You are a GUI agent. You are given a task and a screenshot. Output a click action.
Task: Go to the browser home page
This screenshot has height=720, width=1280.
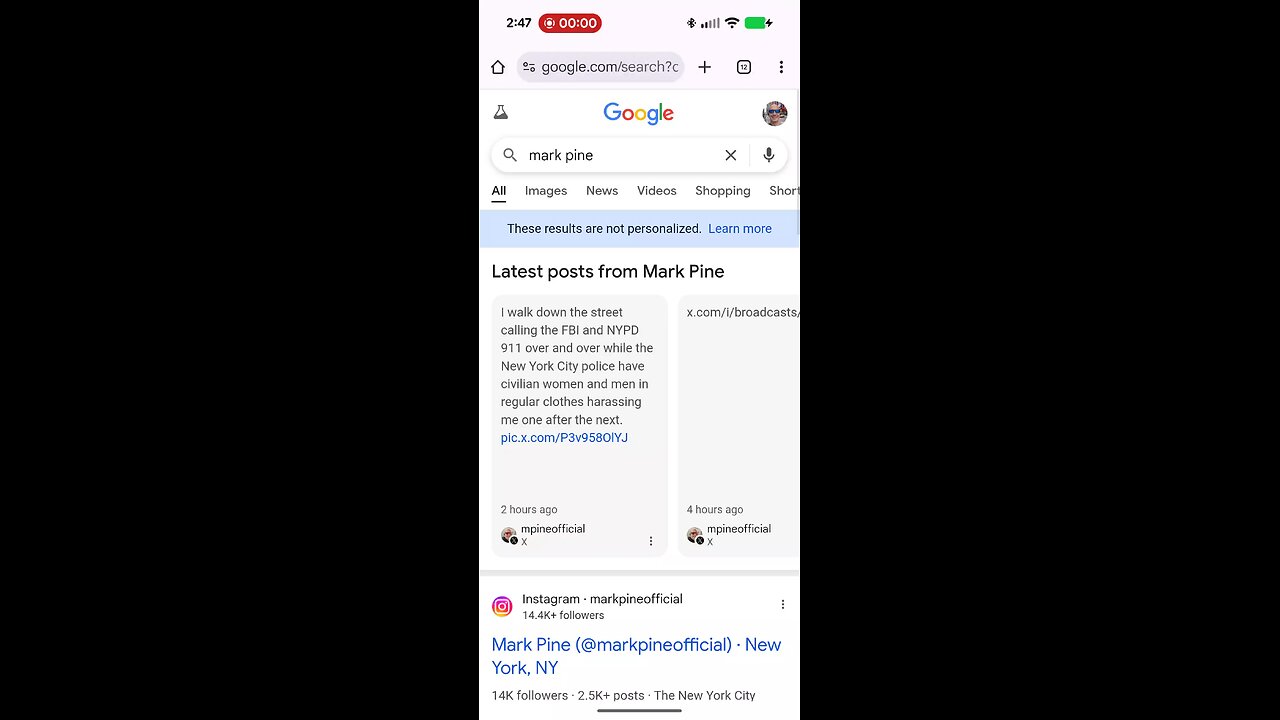tap(498, 67)
